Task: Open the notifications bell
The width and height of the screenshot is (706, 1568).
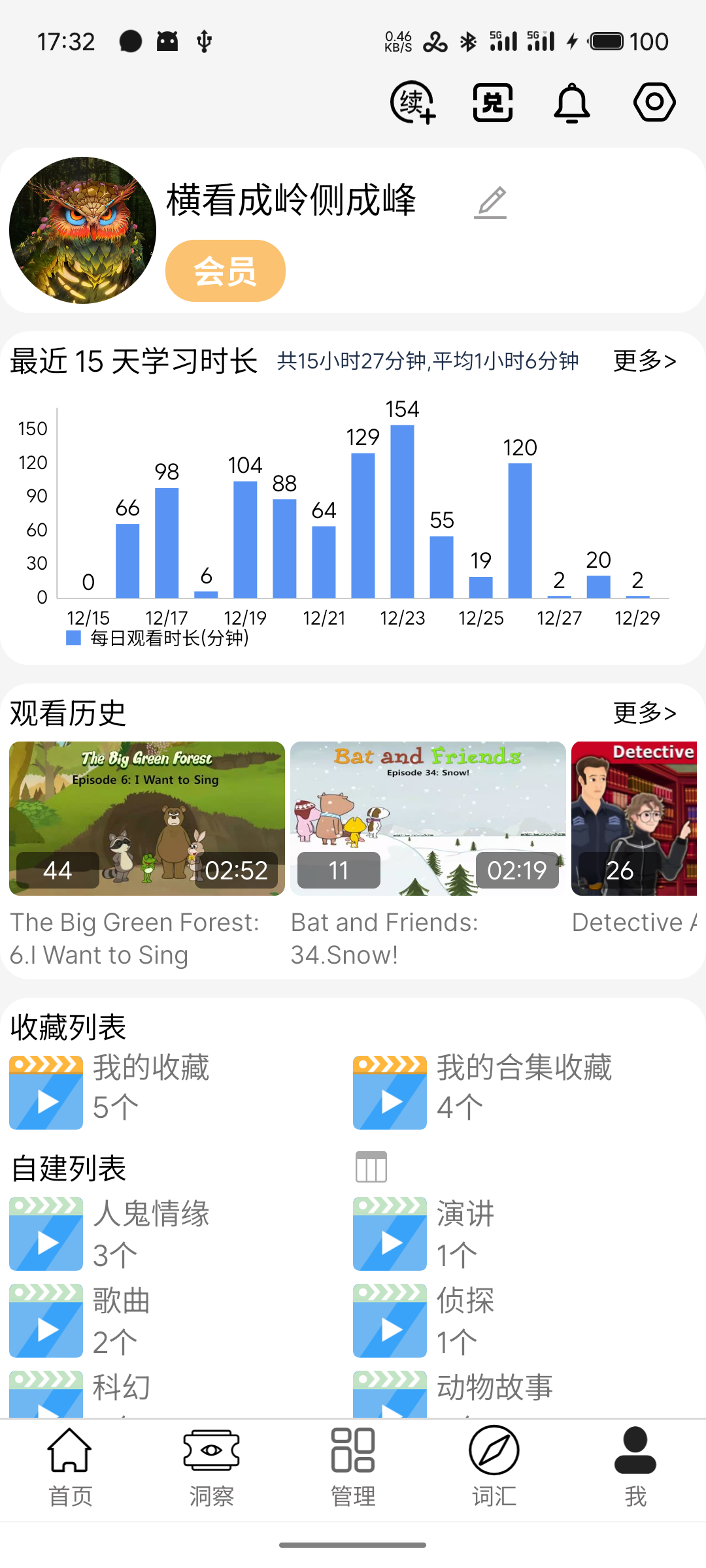Action: click(572, 103)
